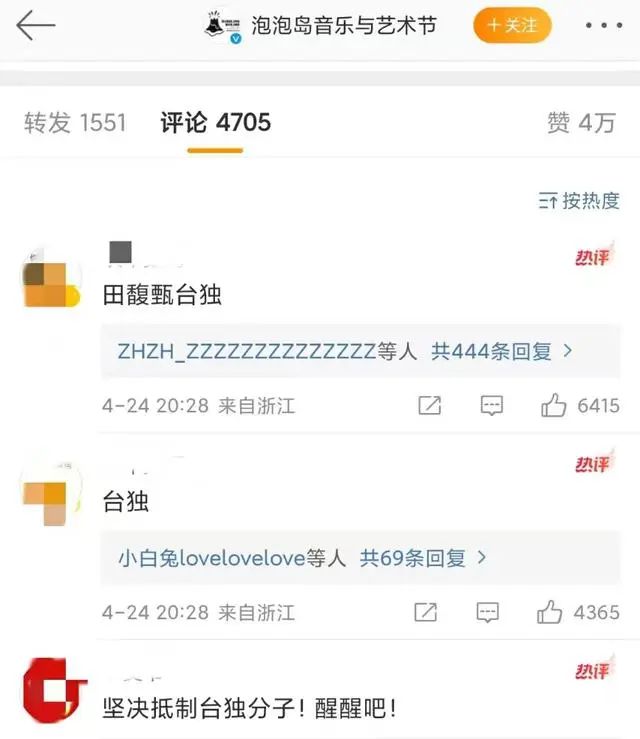The image size is (640, 739).
Task: Switch to the 赞 4万 tab
Action: 581,122
